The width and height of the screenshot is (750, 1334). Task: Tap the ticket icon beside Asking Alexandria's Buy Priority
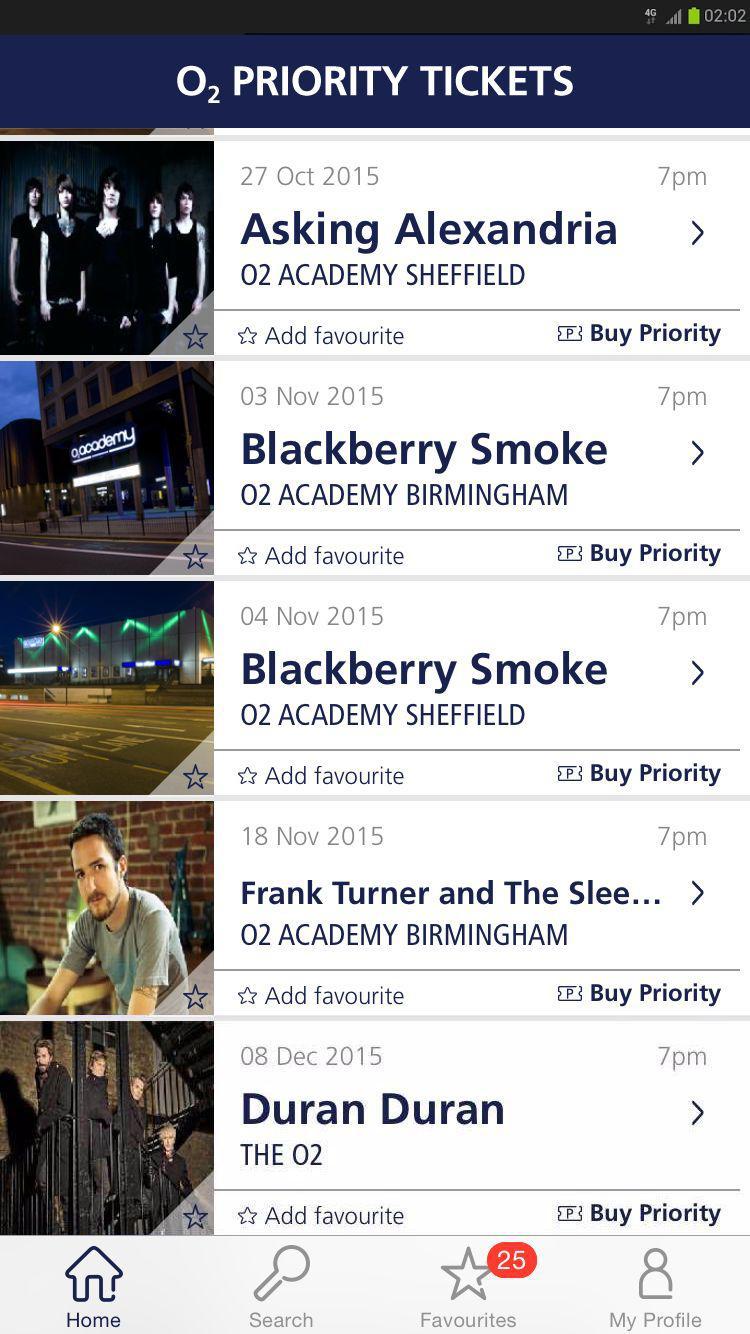pos(568,333)
